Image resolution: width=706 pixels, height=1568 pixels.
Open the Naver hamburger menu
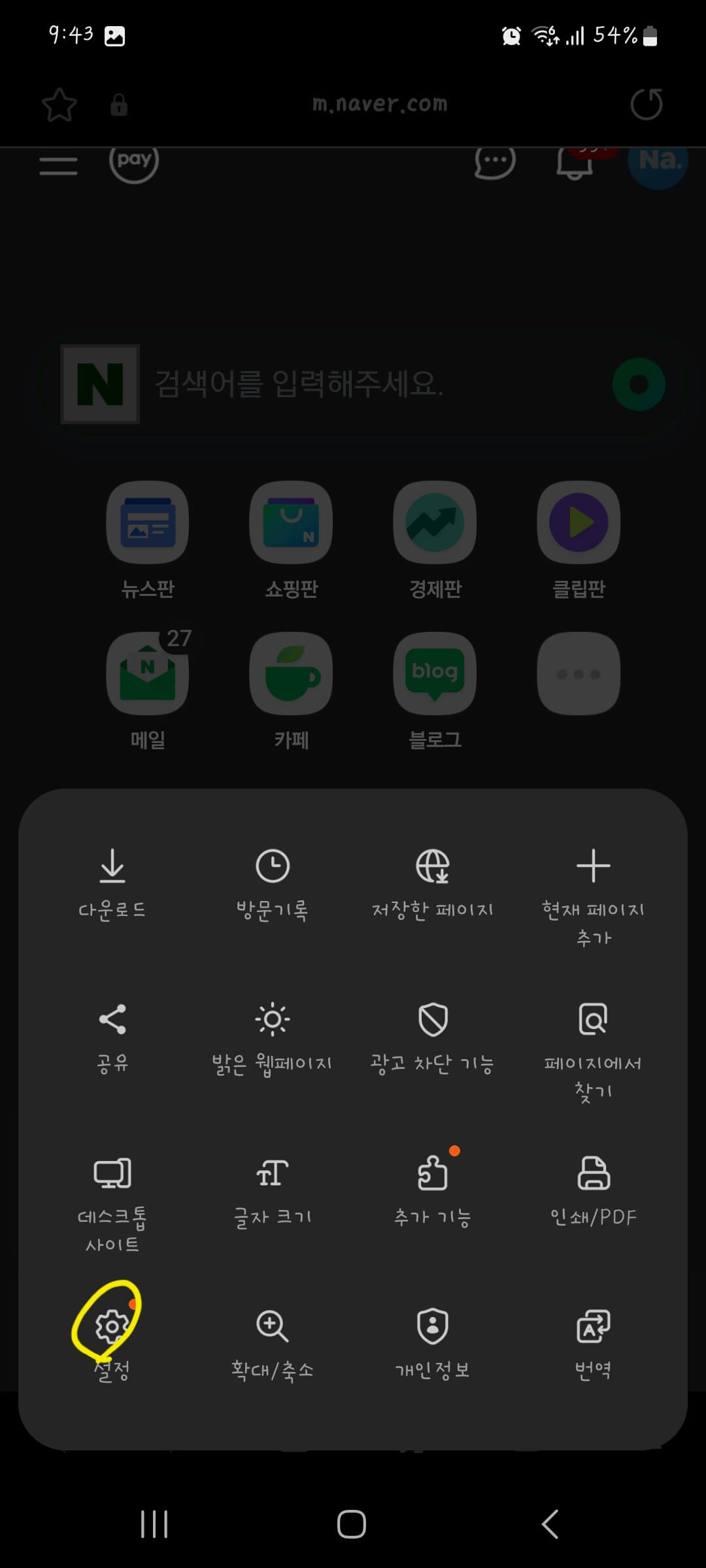click(58, 165)
